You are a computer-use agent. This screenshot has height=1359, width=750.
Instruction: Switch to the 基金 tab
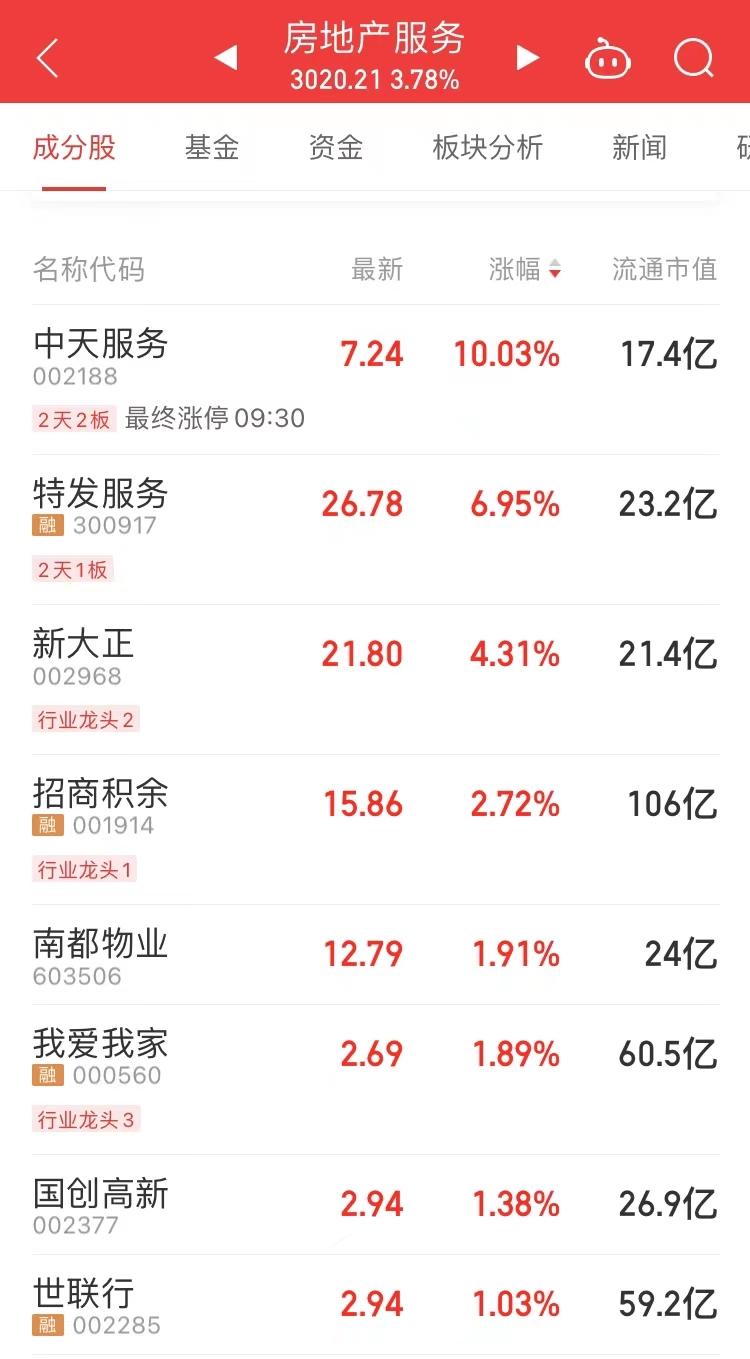[x=212, y=148]
